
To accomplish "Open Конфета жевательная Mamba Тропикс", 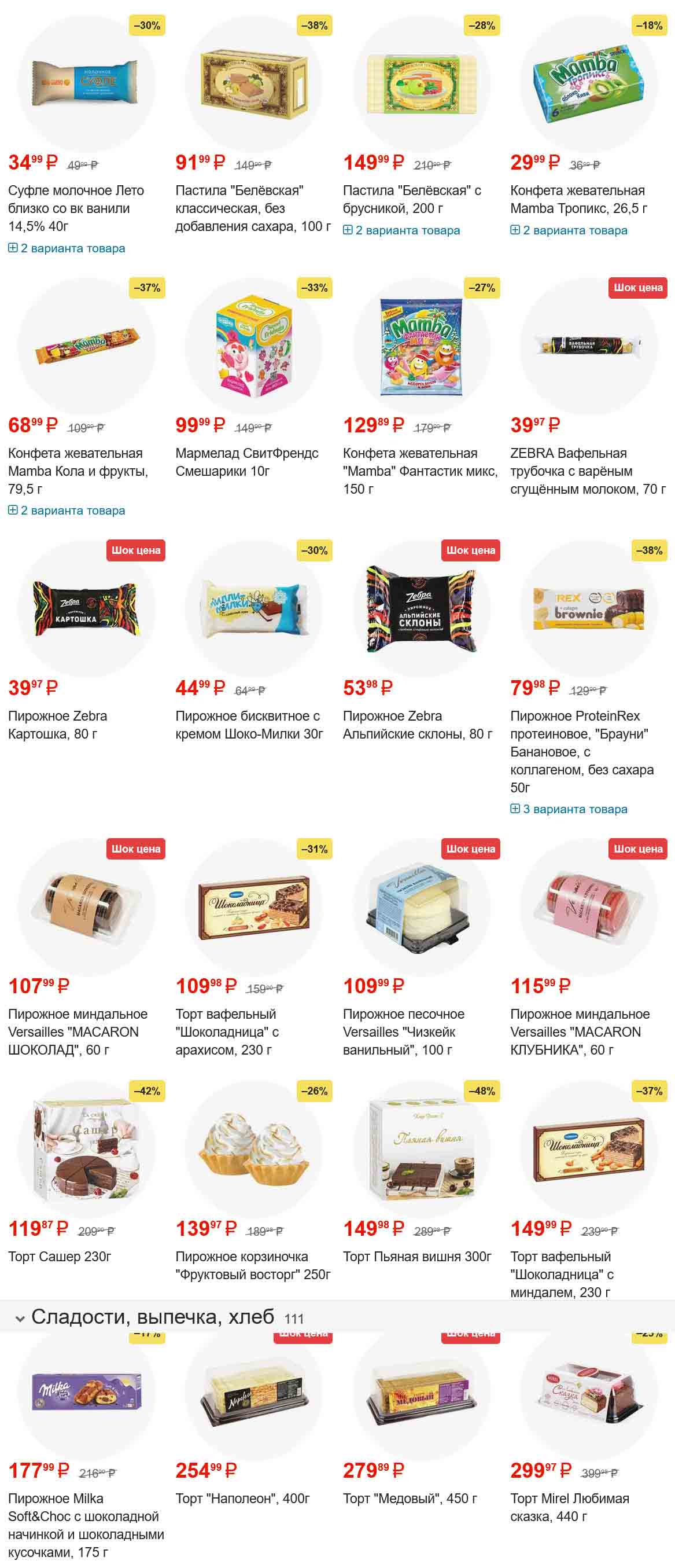I will [x=578, y=199].
